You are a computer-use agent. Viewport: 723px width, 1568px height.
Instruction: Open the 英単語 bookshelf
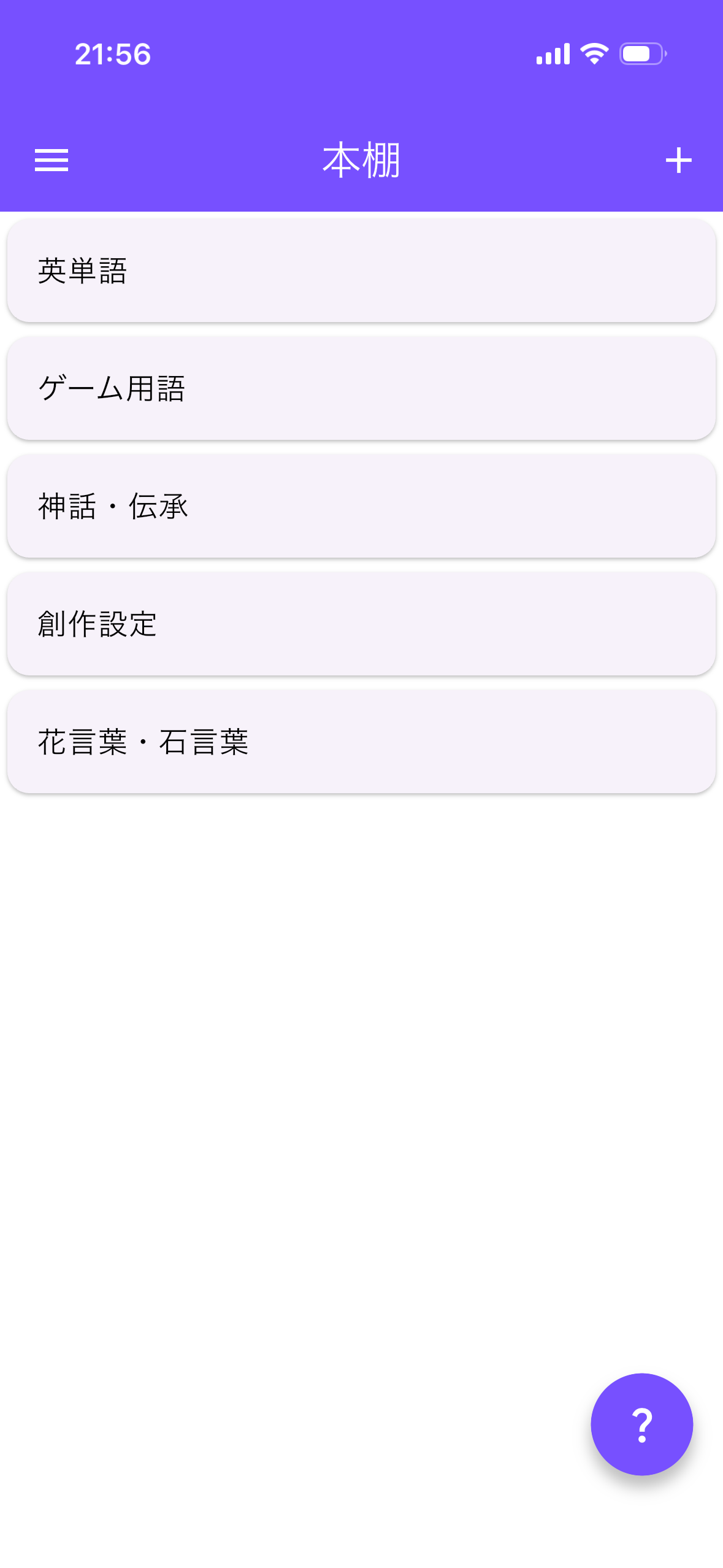[x=361, y=271]
